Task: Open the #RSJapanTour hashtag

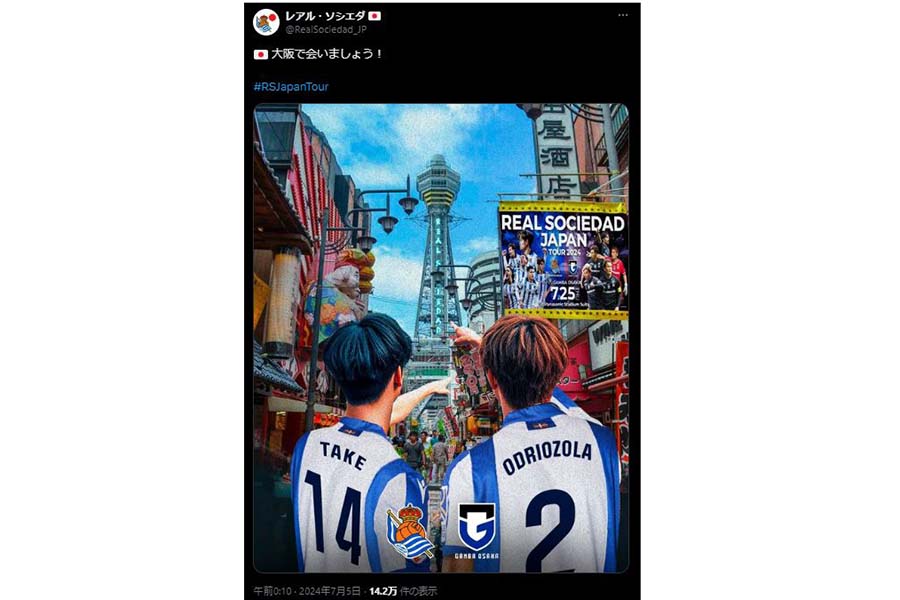Action: (x=291, y=87)
